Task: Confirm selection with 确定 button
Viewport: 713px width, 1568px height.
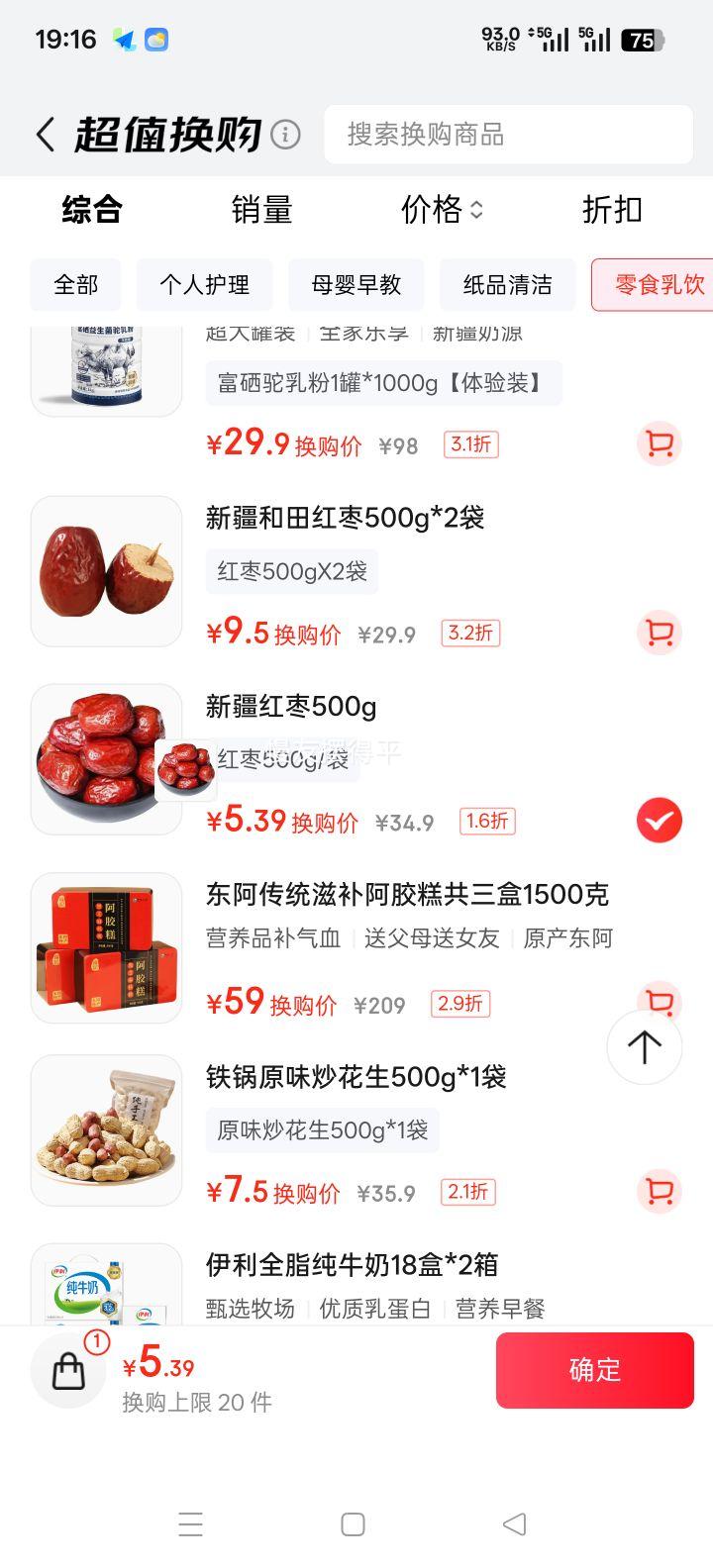Action: pyautogui.click(x=594, y=1370)
